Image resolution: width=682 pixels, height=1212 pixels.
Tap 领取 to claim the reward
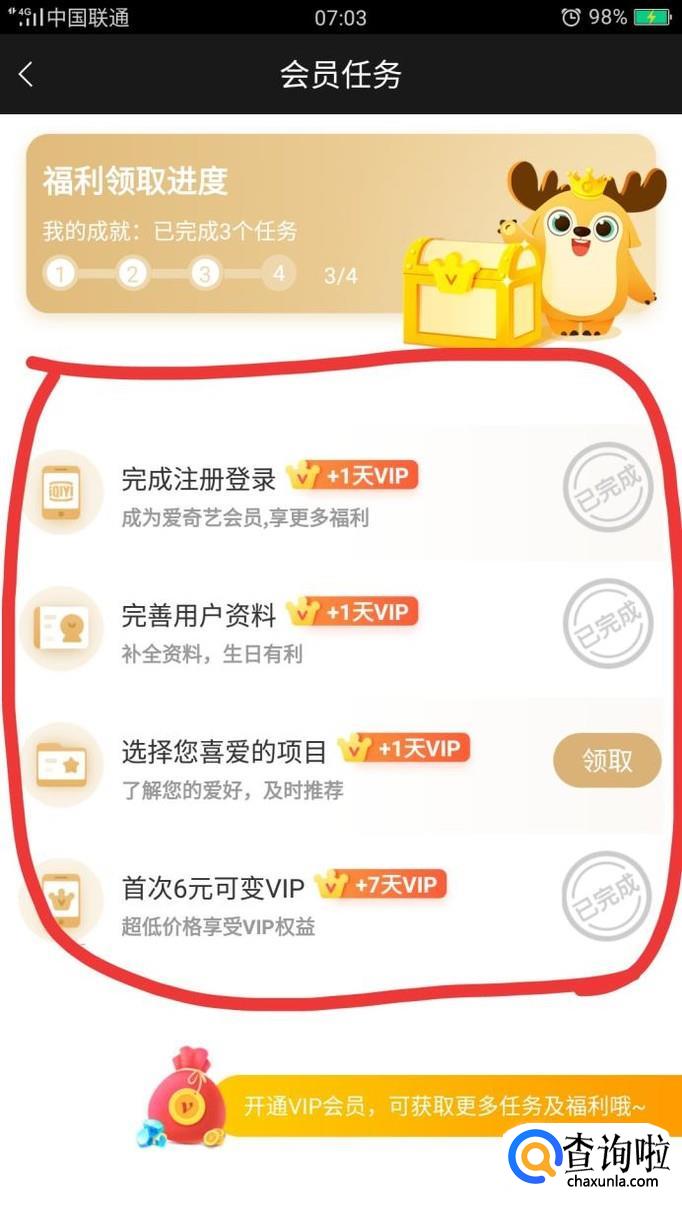[607, 761]
